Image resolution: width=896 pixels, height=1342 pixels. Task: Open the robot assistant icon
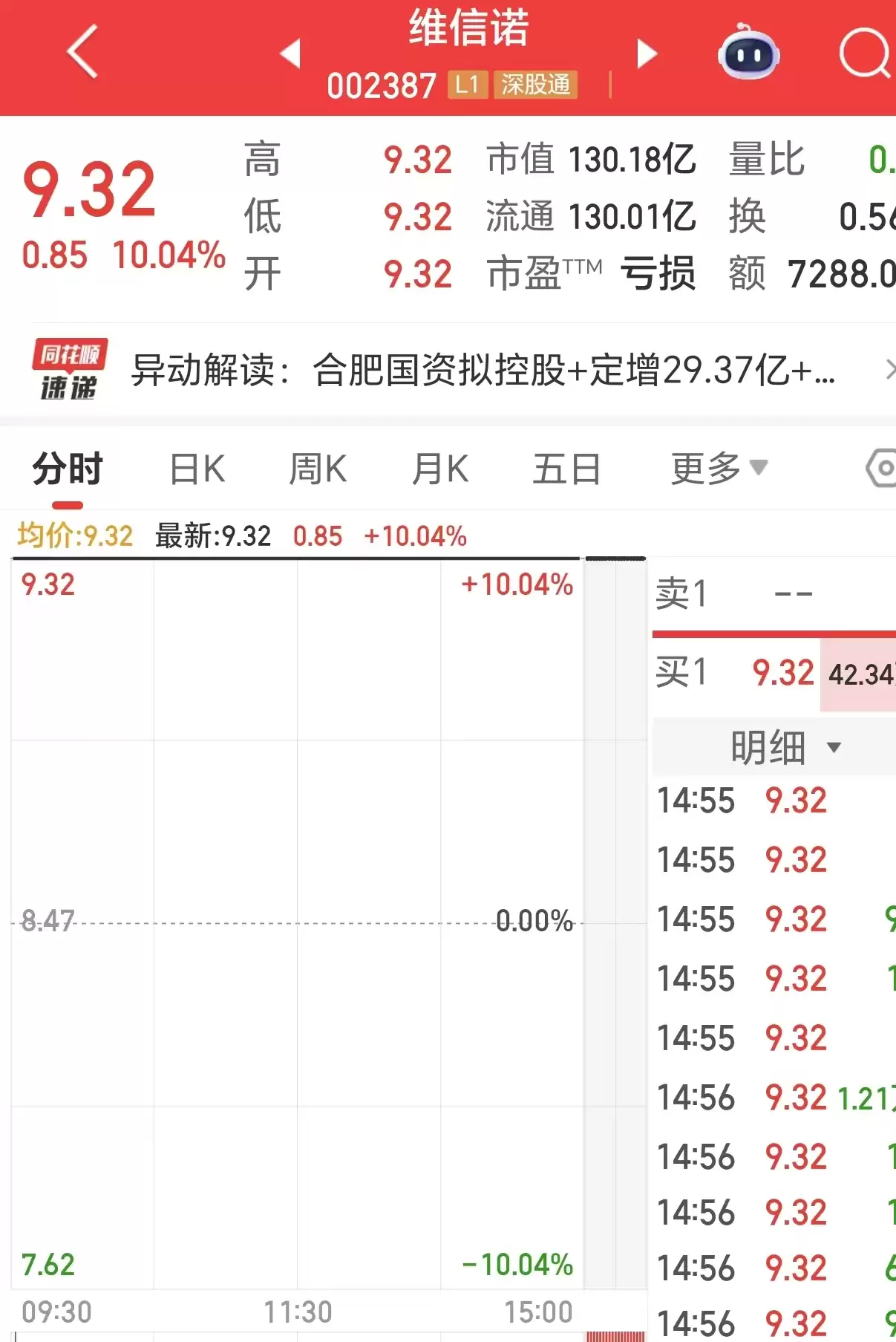748,53
